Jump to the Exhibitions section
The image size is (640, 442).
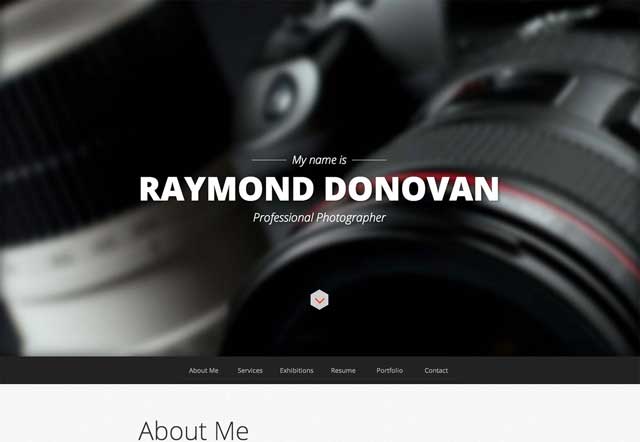(x=296, y=371)
